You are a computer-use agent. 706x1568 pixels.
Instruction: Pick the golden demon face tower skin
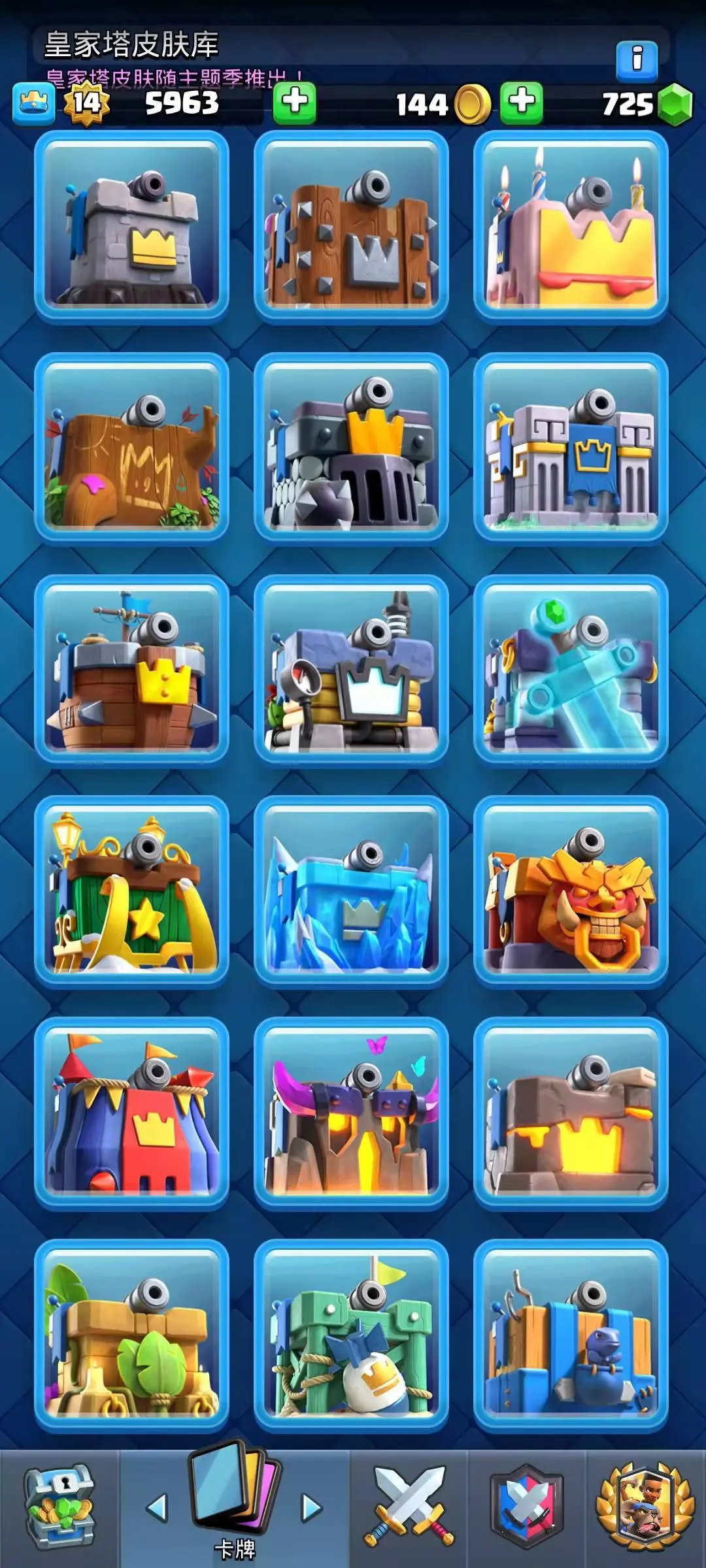pyautogui.click(x=571, y=891)
